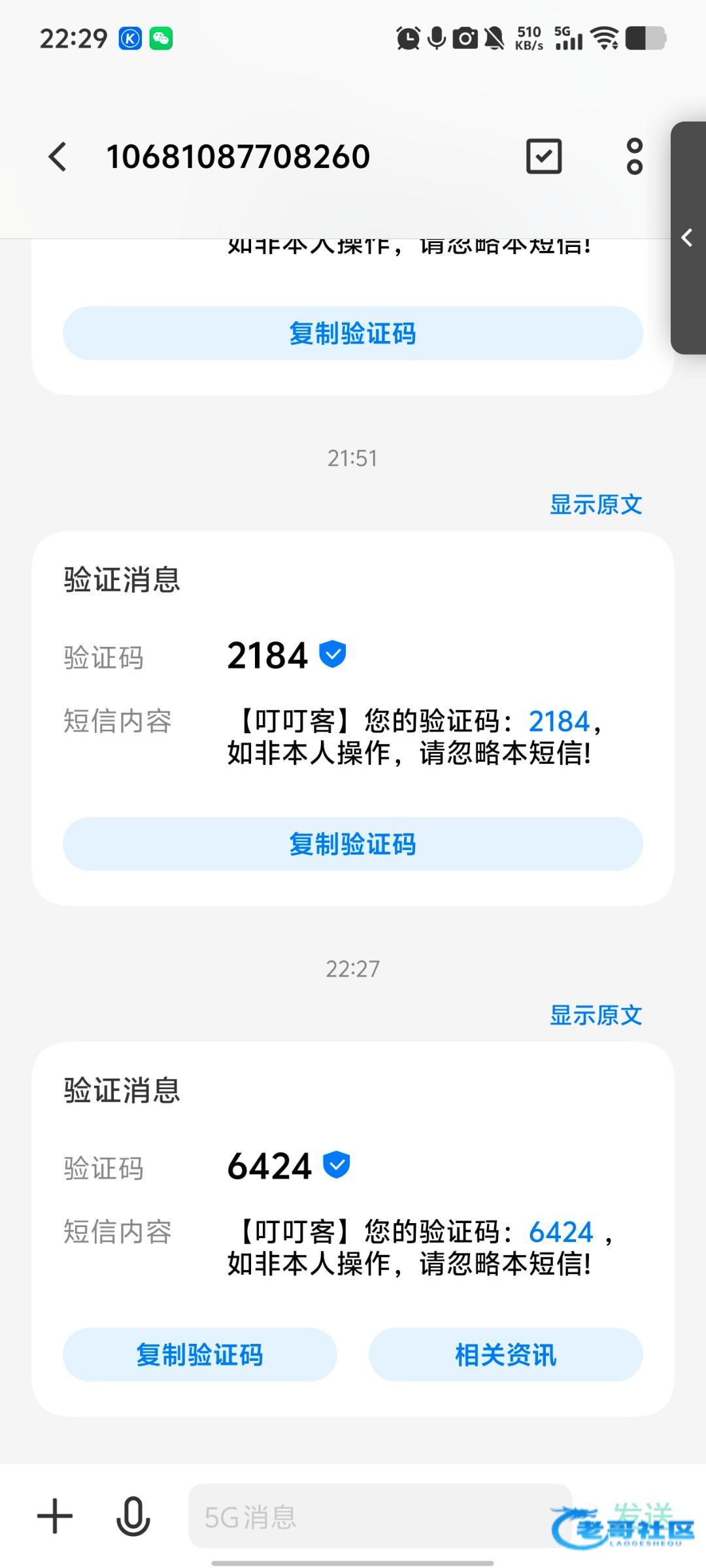The height and width of the screenshot is (1568, 706).
Task: Show original text for the 22:27 message
Action: tap(596, 1015)
